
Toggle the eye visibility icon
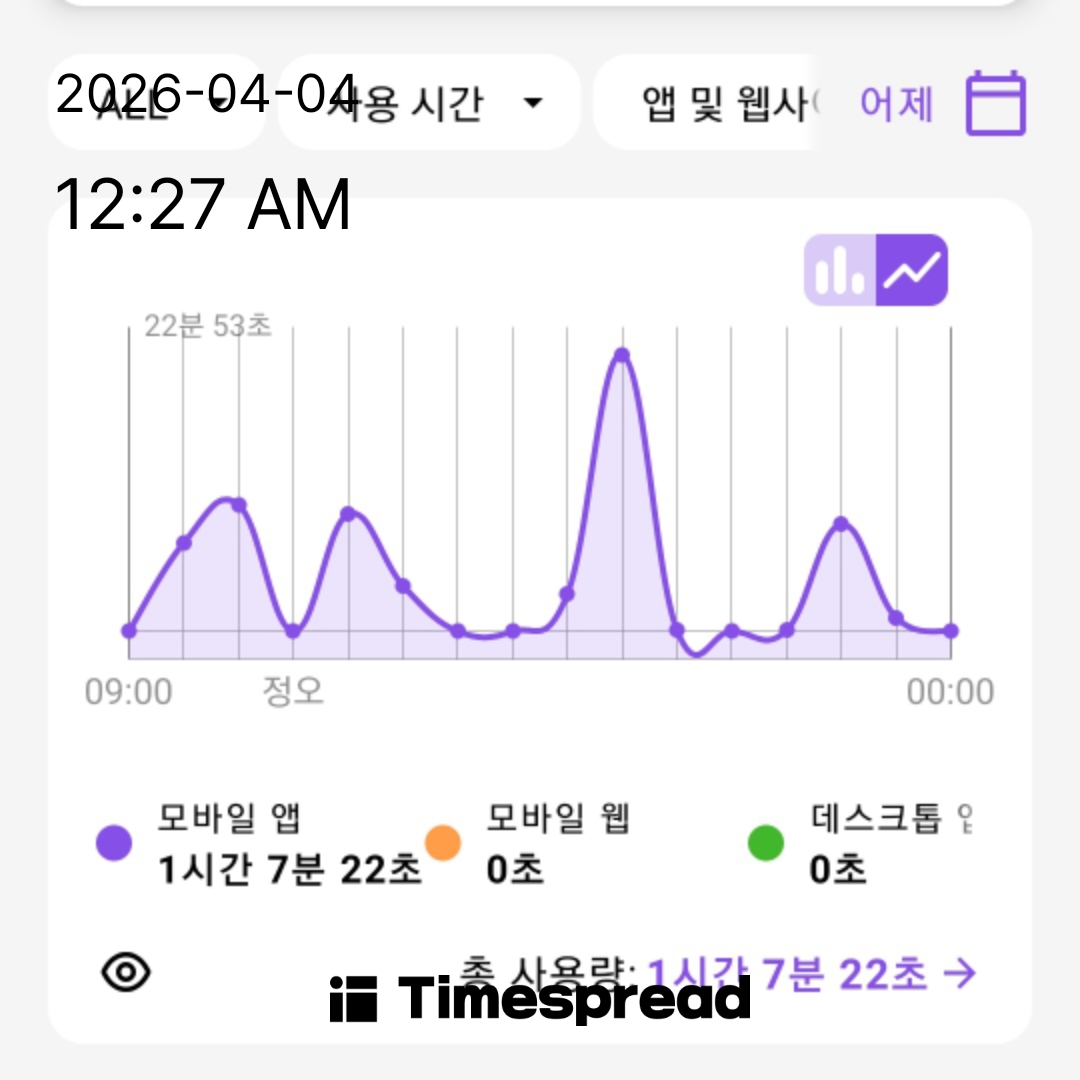(127, 971)
